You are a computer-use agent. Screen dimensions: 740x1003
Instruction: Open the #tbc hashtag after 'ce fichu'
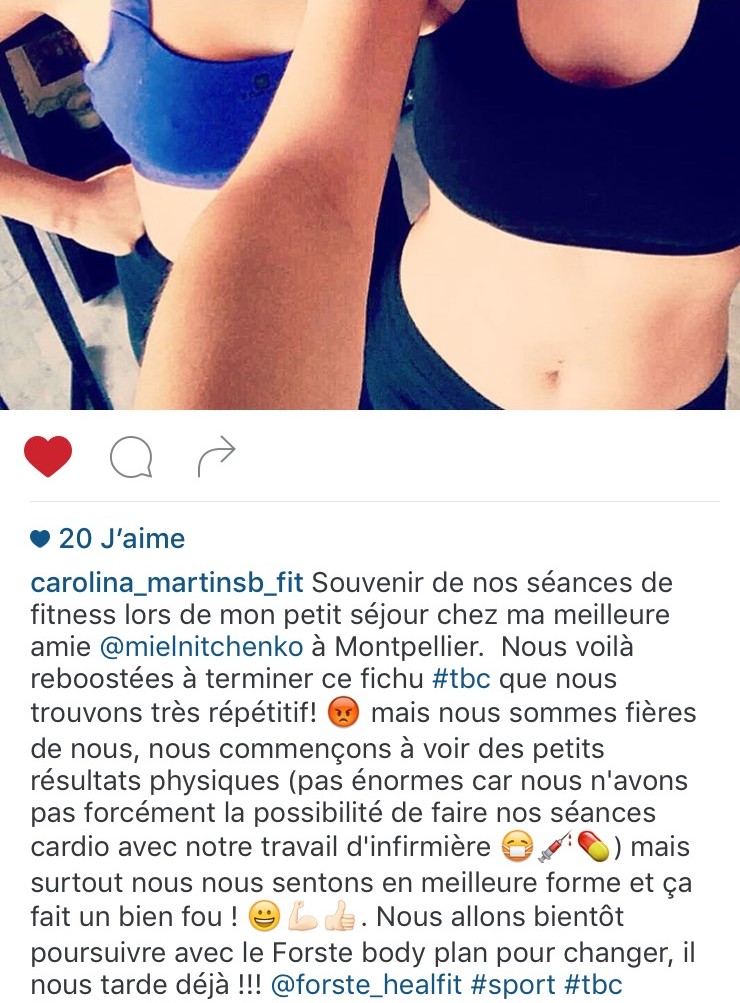pyautogui.click(x=461, y=682)
